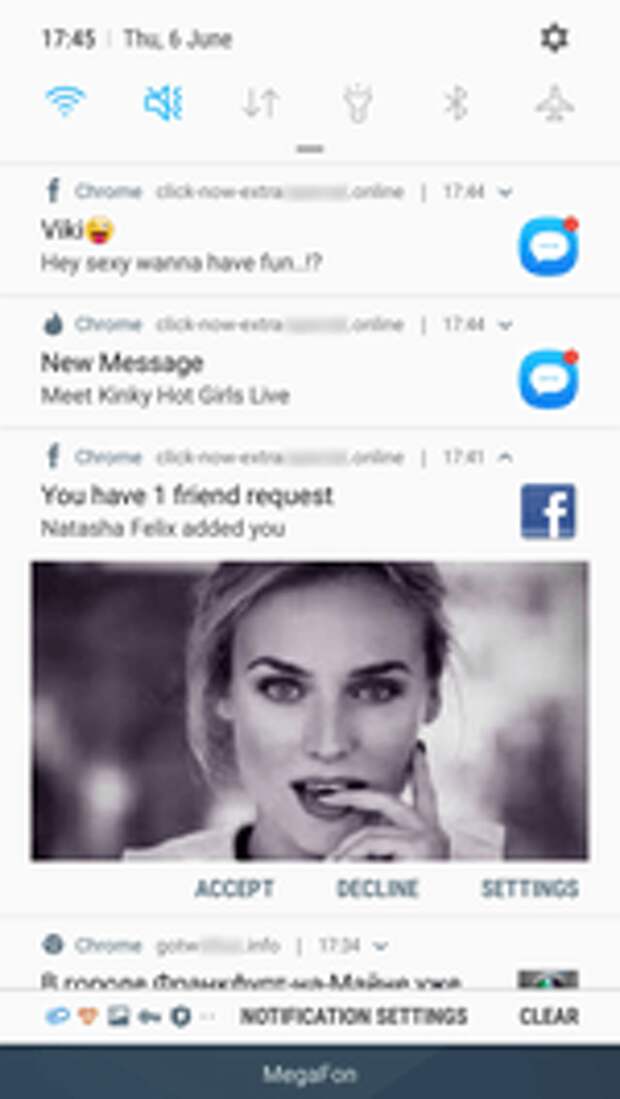Enable airplane mode
This screenshot has height=1099, width=620.
(x=553, y=102)
